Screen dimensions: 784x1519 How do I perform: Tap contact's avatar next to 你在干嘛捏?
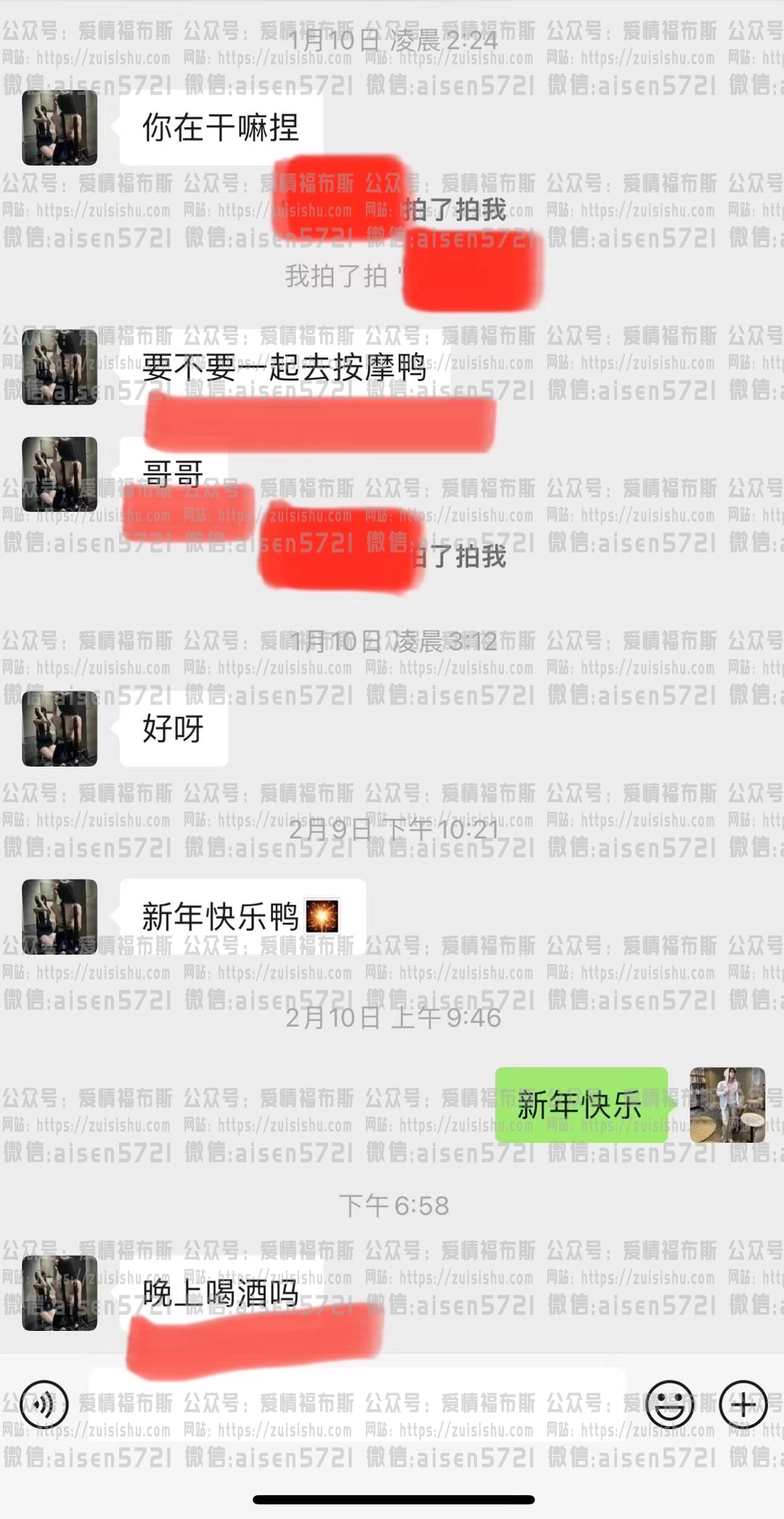click(x=60, y=128)
